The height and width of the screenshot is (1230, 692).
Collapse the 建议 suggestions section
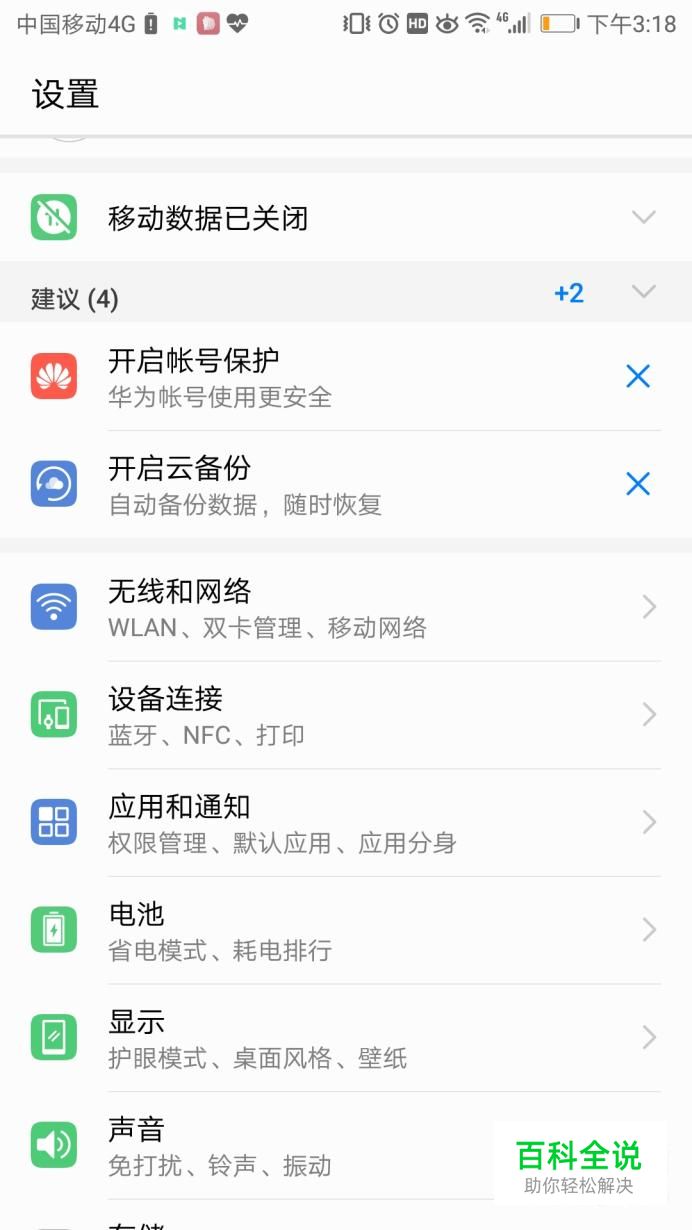644,292
